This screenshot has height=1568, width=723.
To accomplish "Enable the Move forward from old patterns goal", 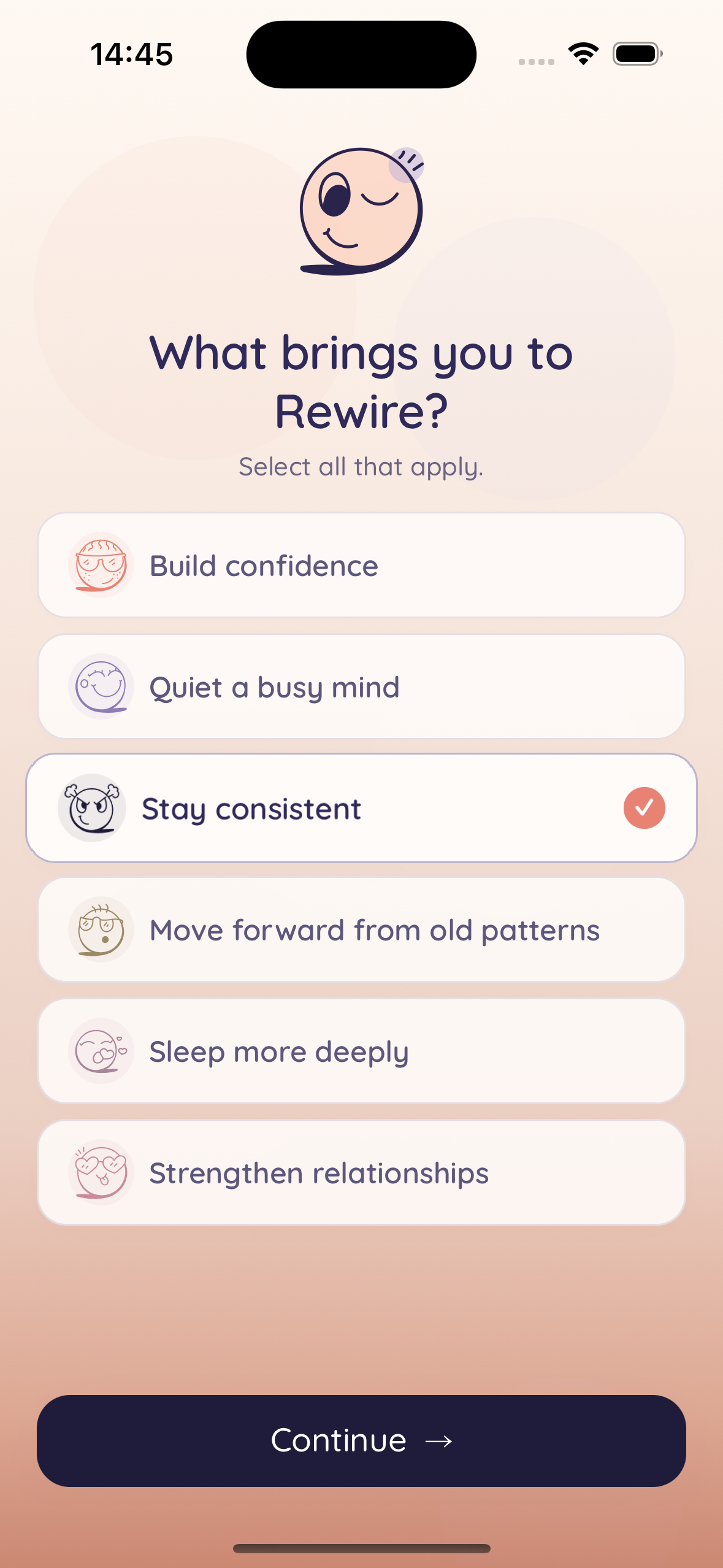I will click(x=361, y=929).
